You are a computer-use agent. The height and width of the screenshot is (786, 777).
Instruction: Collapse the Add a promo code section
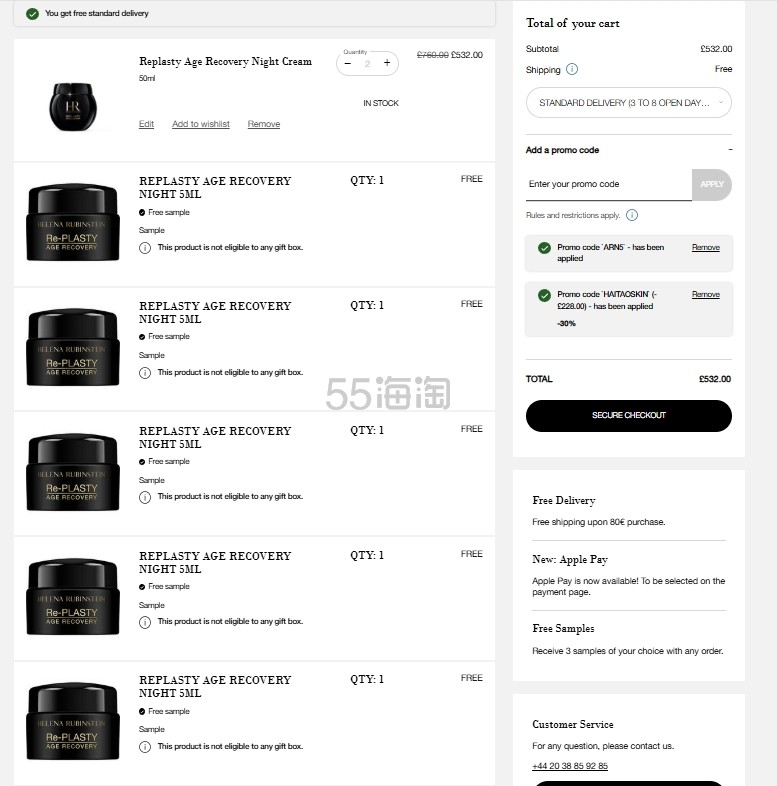[x=730, y=150]
